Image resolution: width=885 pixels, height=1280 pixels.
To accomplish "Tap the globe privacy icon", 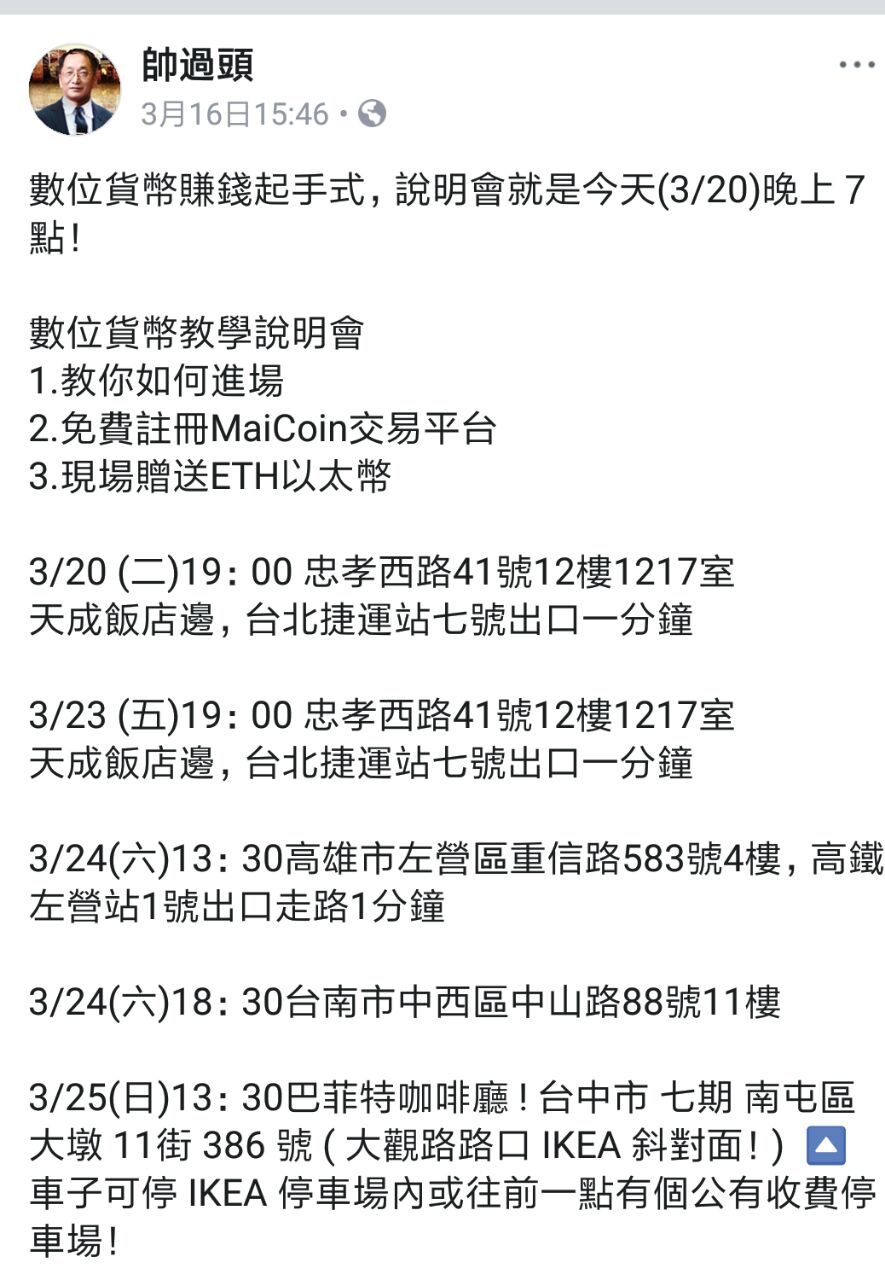I will (x=372, y=114).
